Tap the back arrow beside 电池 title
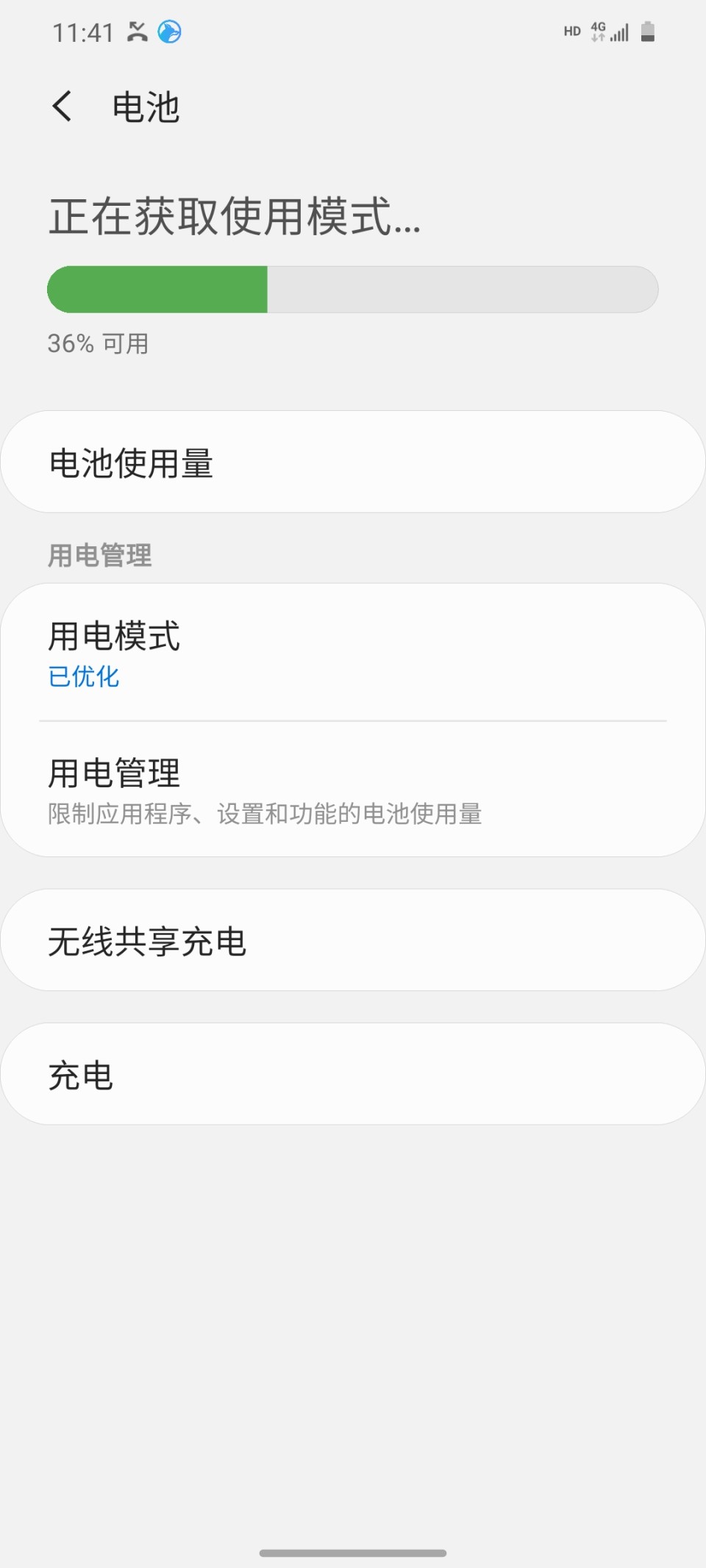The image size is (706, 1568). 63,106
